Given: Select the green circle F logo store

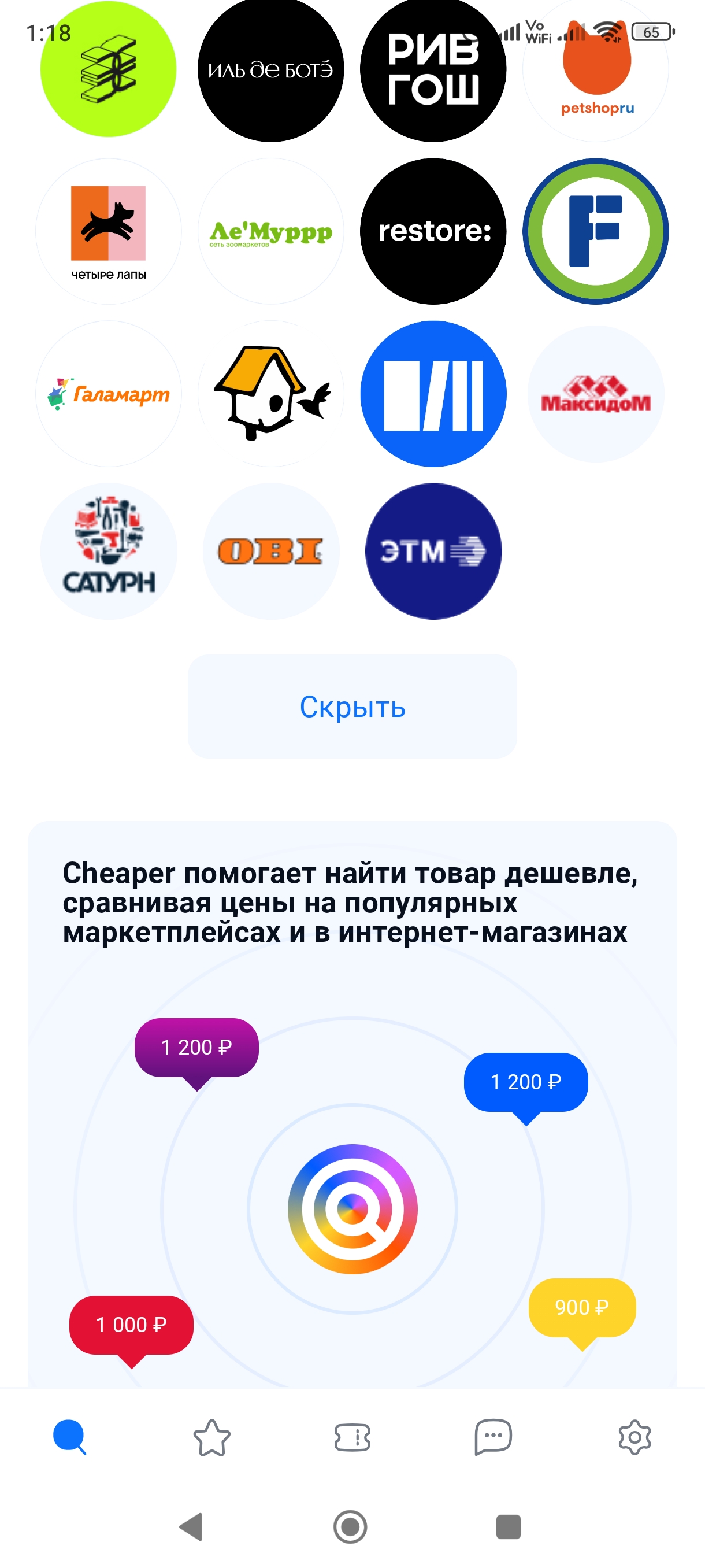Looking at the screenshot, I should [596, 231].
